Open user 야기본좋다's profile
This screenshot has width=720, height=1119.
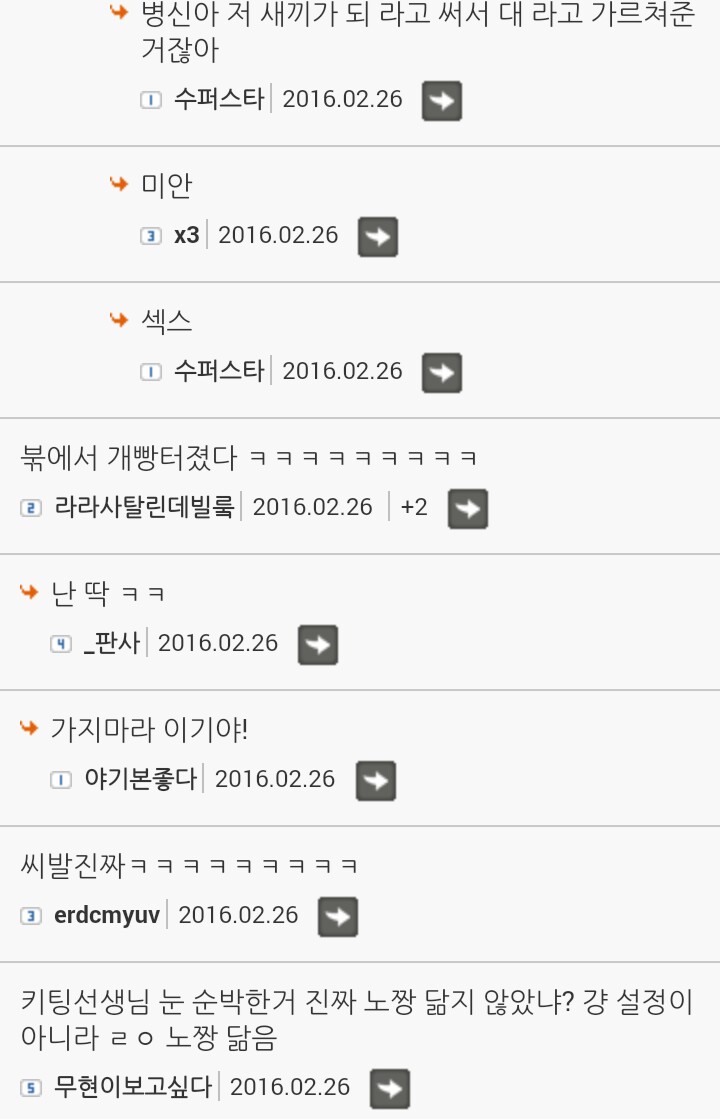[x=140, y=779]
